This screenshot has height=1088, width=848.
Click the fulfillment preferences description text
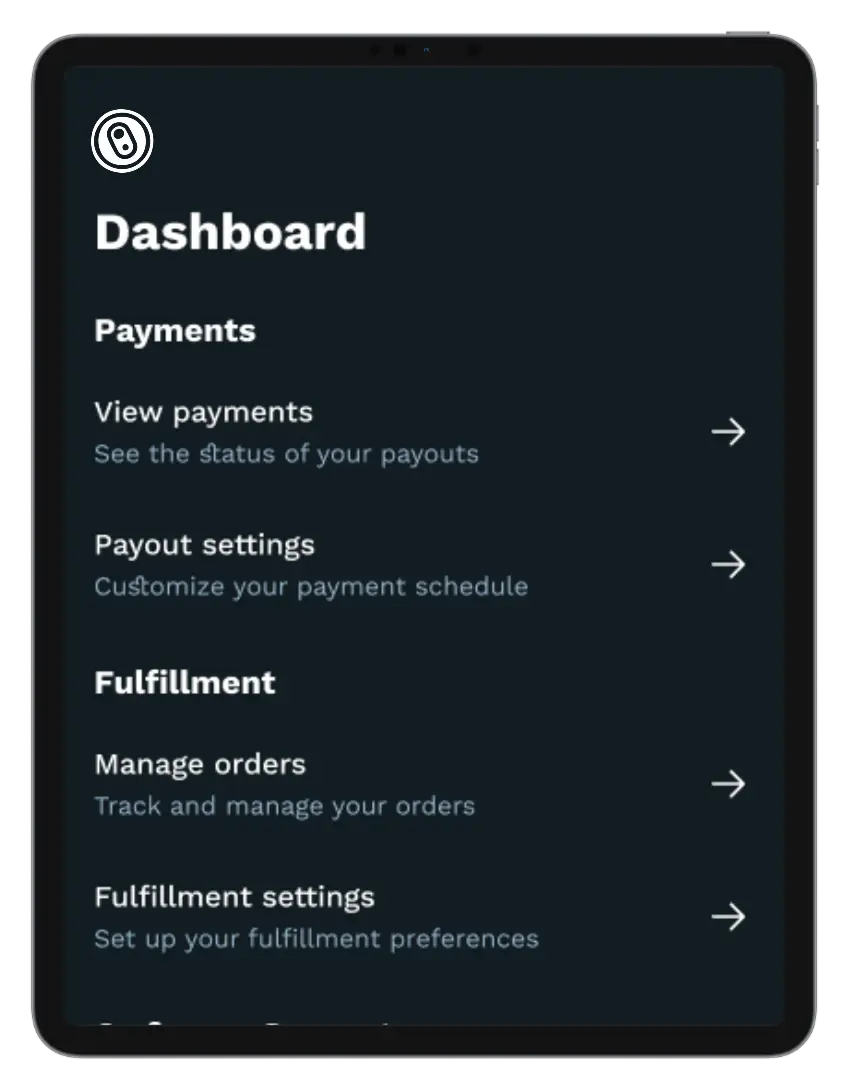click(316, 938)
